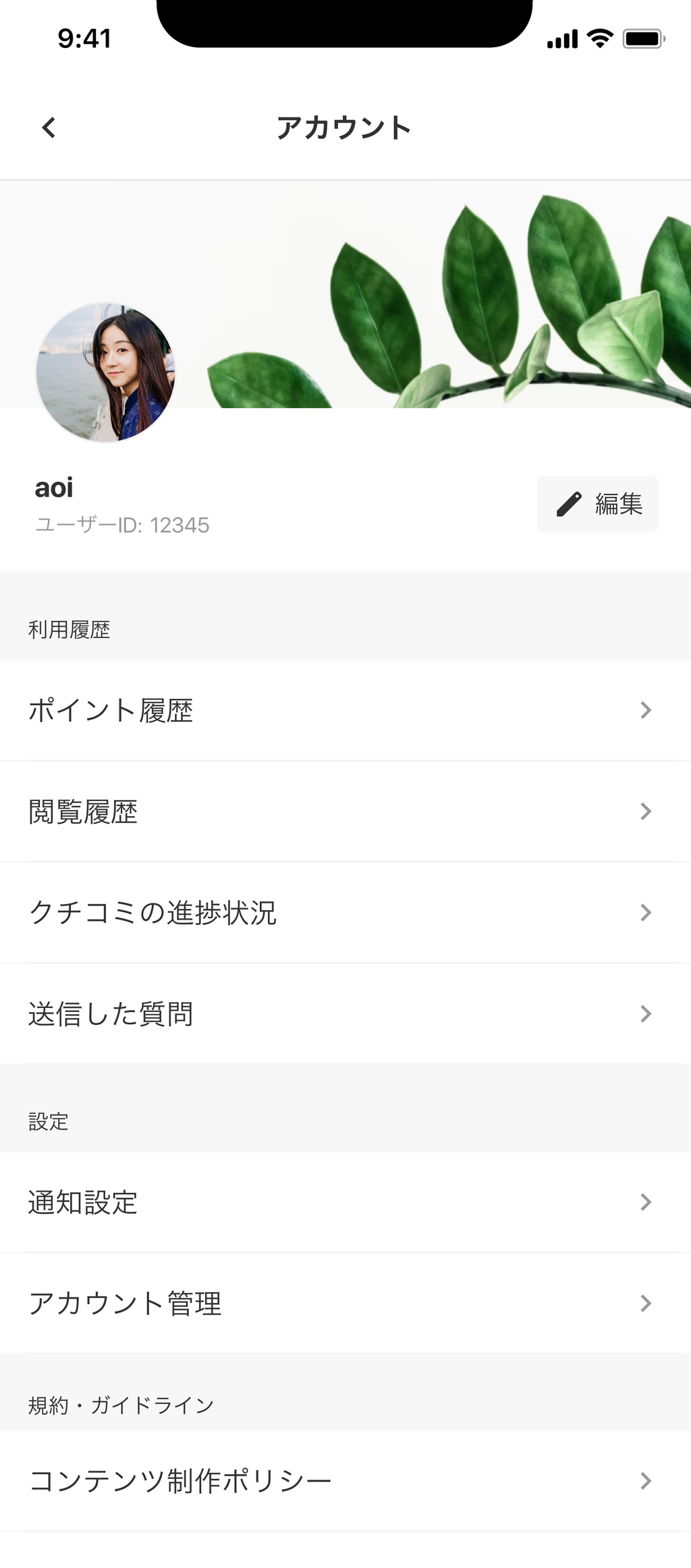Image resolution: width=691 pixels, height=1568 pixels.
Task: View 閲覧履歴
Action: [x=345, y=812]
